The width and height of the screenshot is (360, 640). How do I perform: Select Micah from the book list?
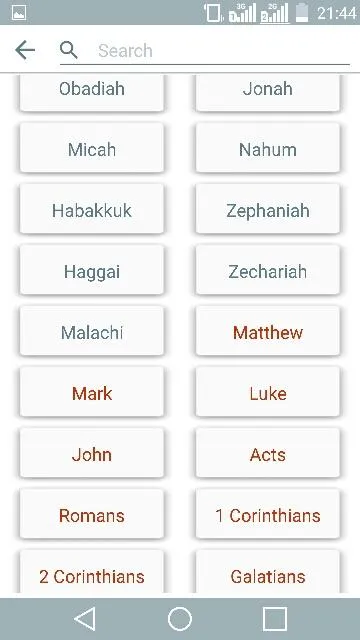(x=92, y=149)
